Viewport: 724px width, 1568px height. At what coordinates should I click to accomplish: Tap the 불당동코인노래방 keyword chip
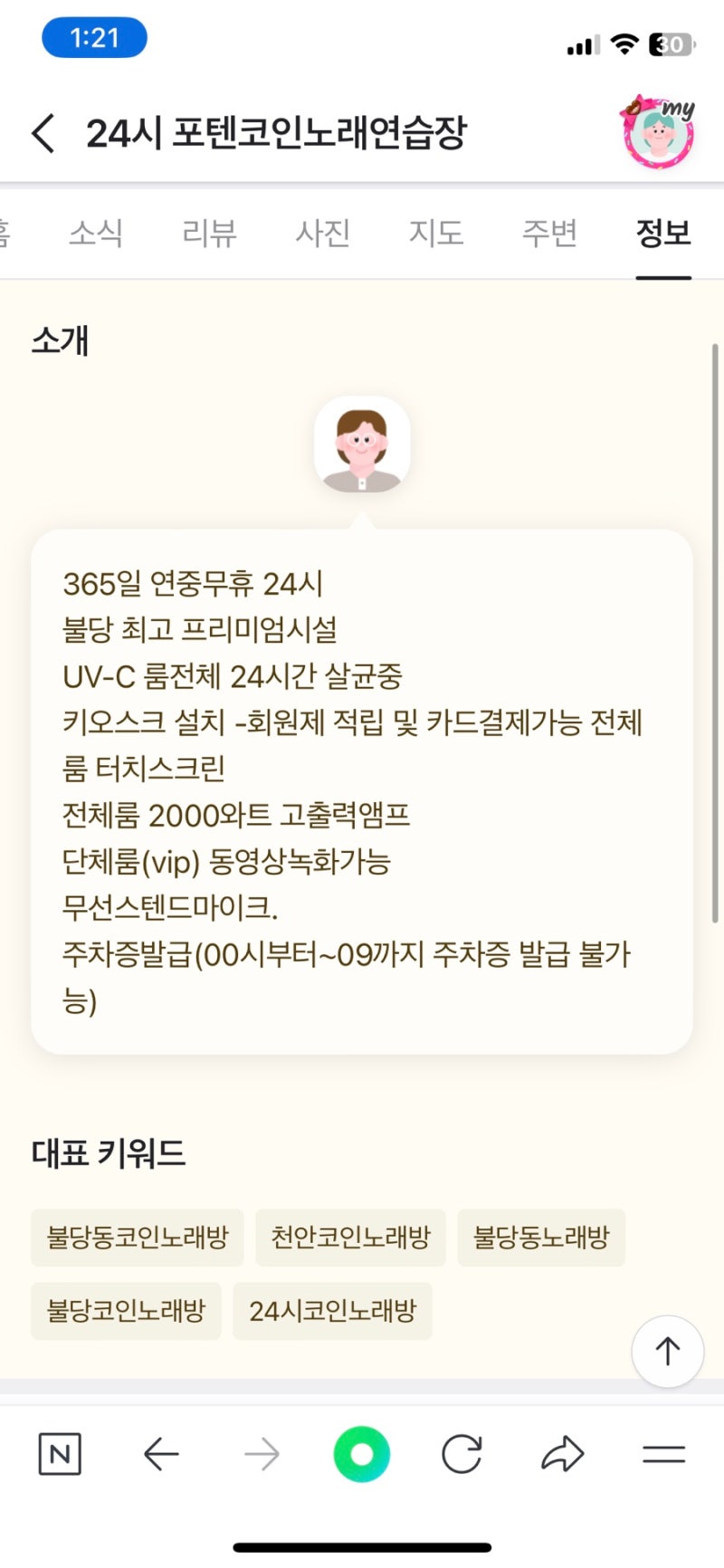[137, 1238]
